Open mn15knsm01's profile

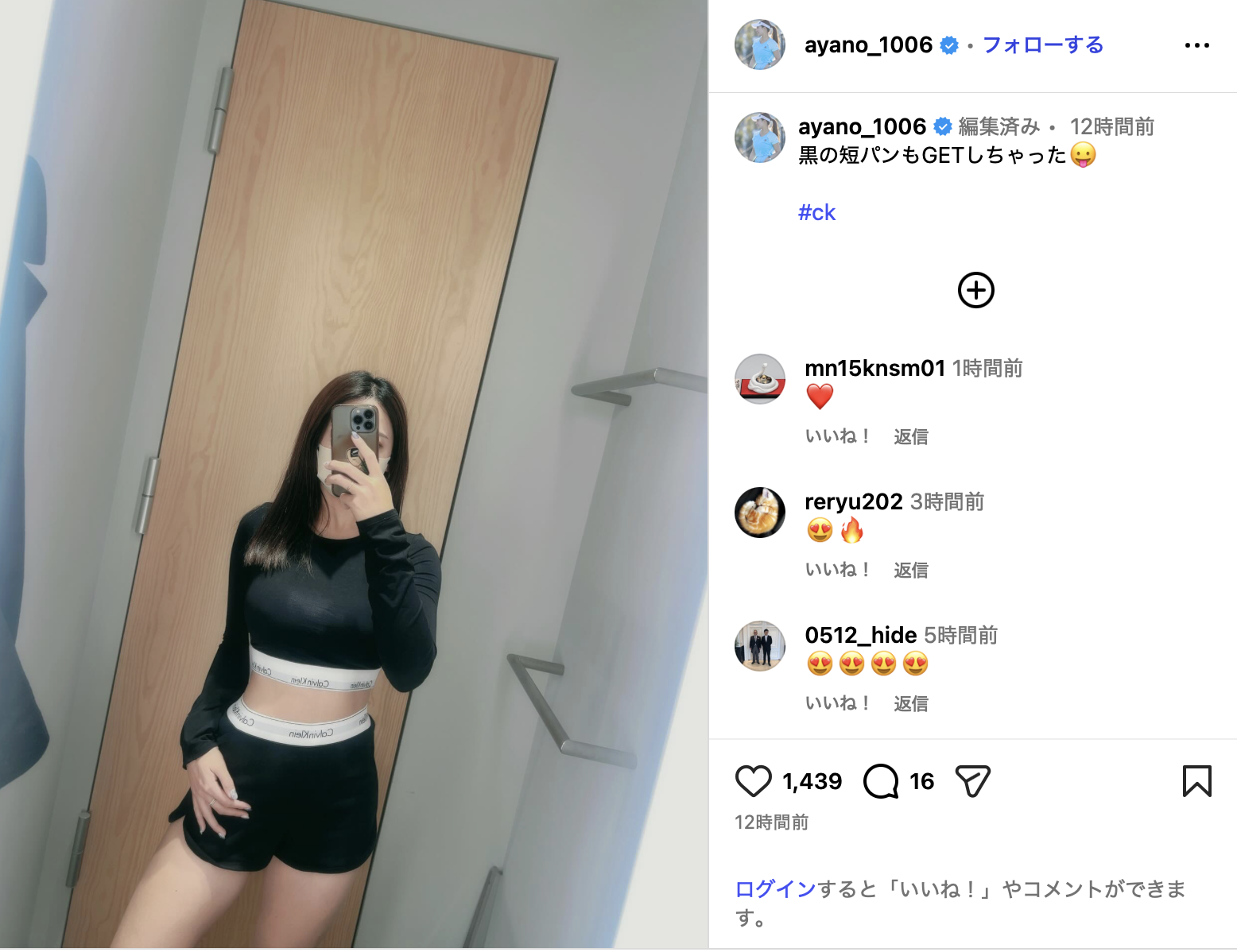pos(874,368)
